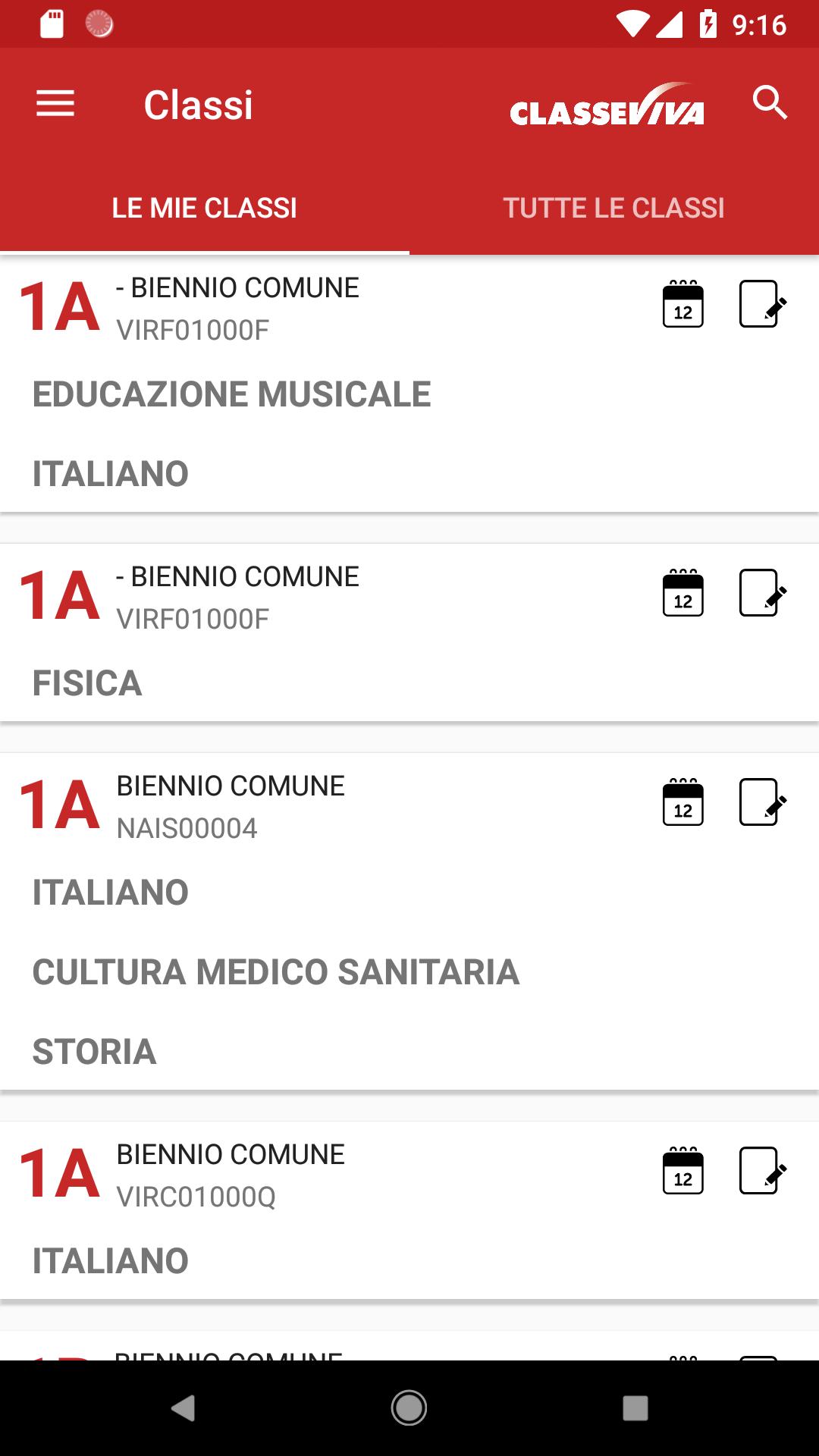Select the Le mie classi tab
Screen dimensions: 819x1456
click(x=204, y=208)
